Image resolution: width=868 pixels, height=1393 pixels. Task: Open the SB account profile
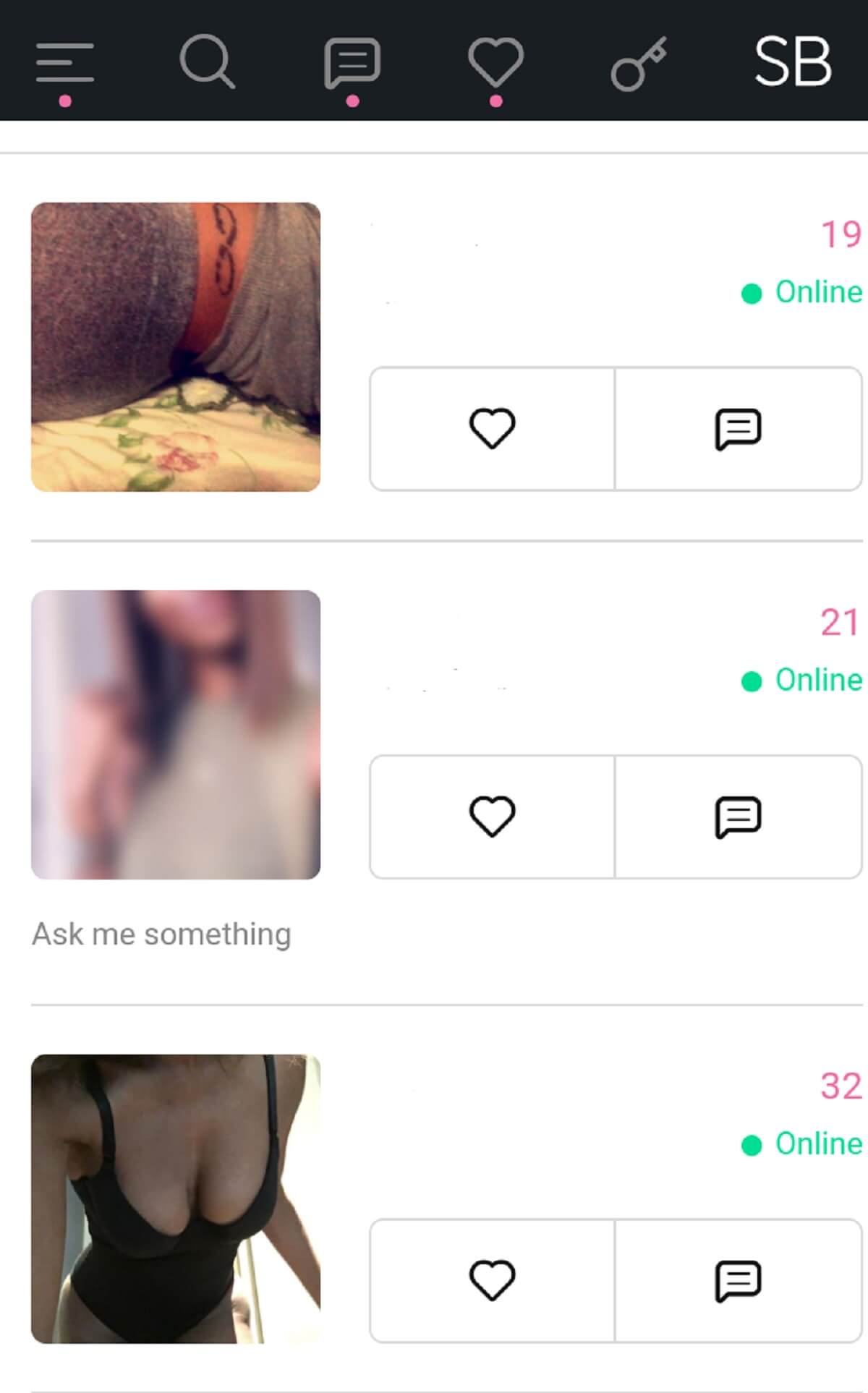[792, 62]
